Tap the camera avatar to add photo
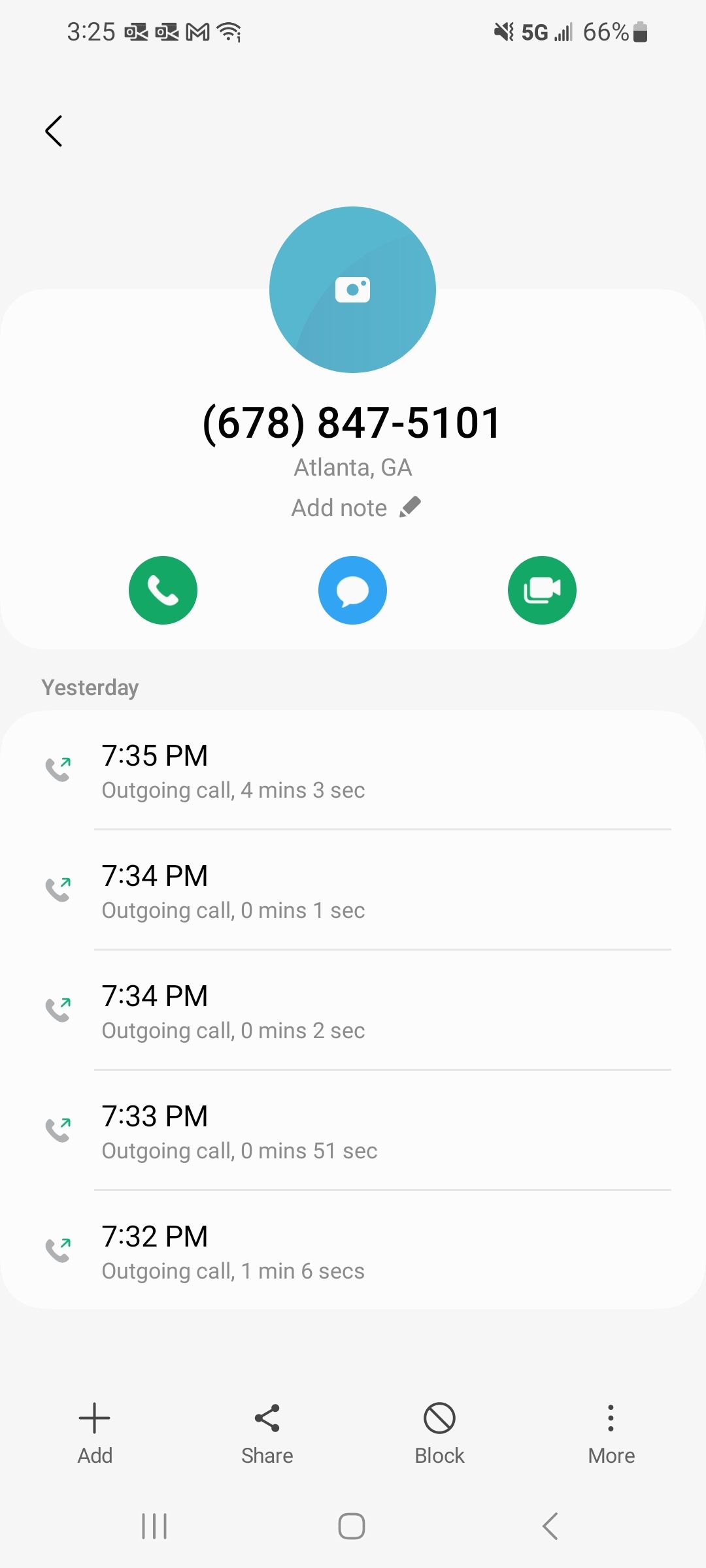Screen dimensions: 706x1568 coord(352,290)
